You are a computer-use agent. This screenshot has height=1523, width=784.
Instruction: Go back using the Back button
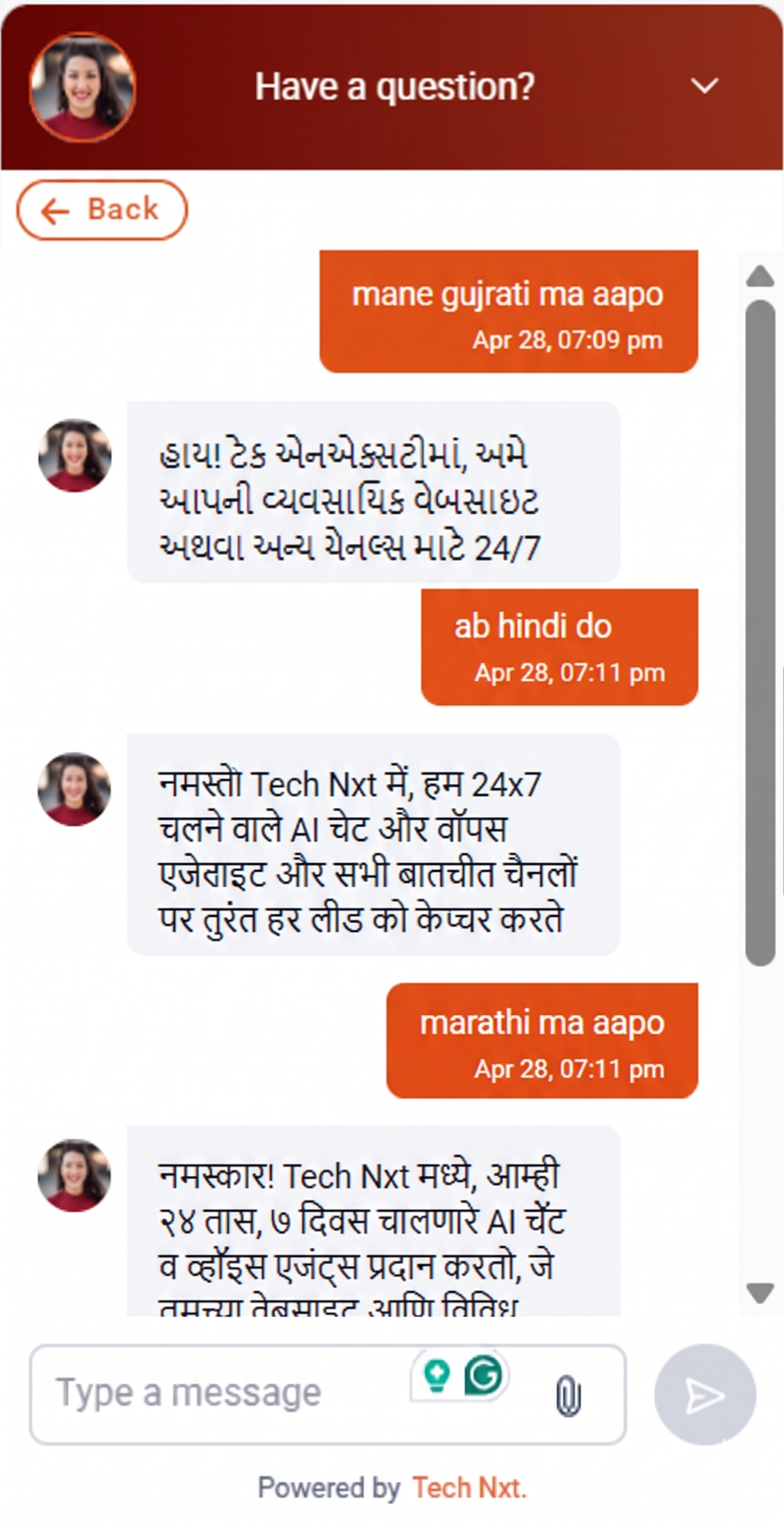[x=102, y=210]
